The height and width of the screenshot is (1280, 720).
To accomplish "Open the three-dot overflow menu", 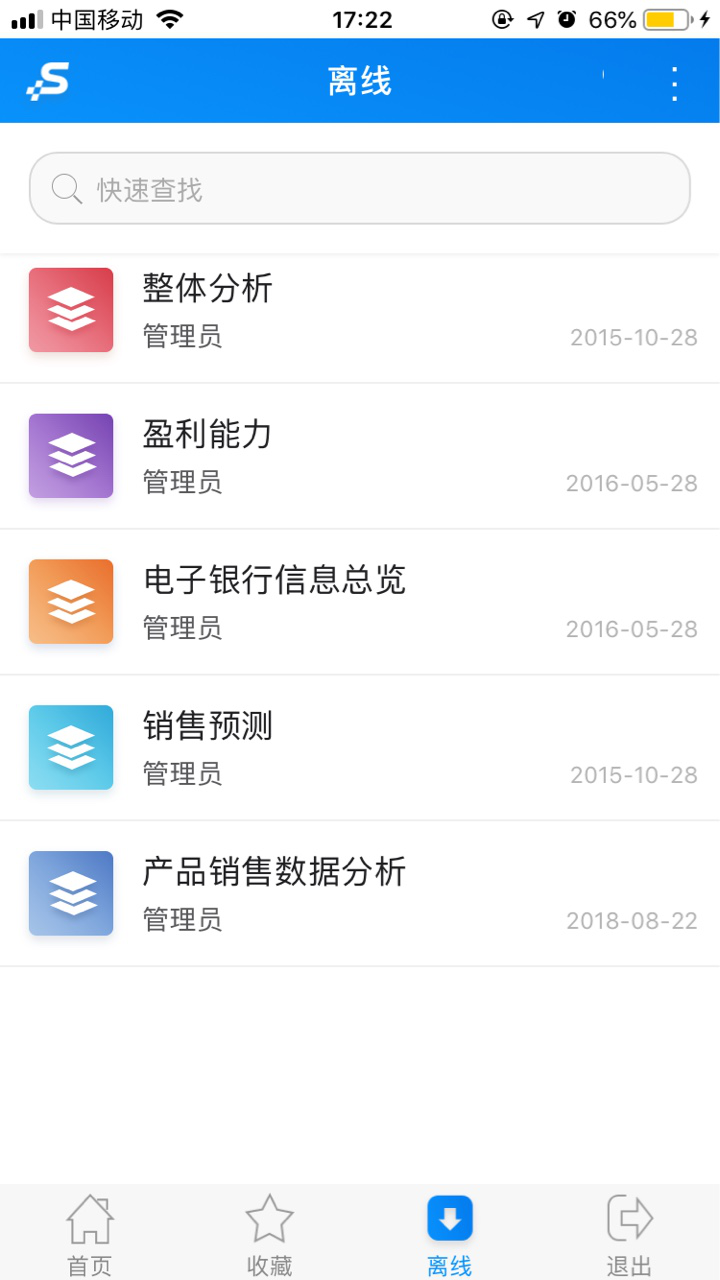I will pyautogui.click(x=675, y=83).
